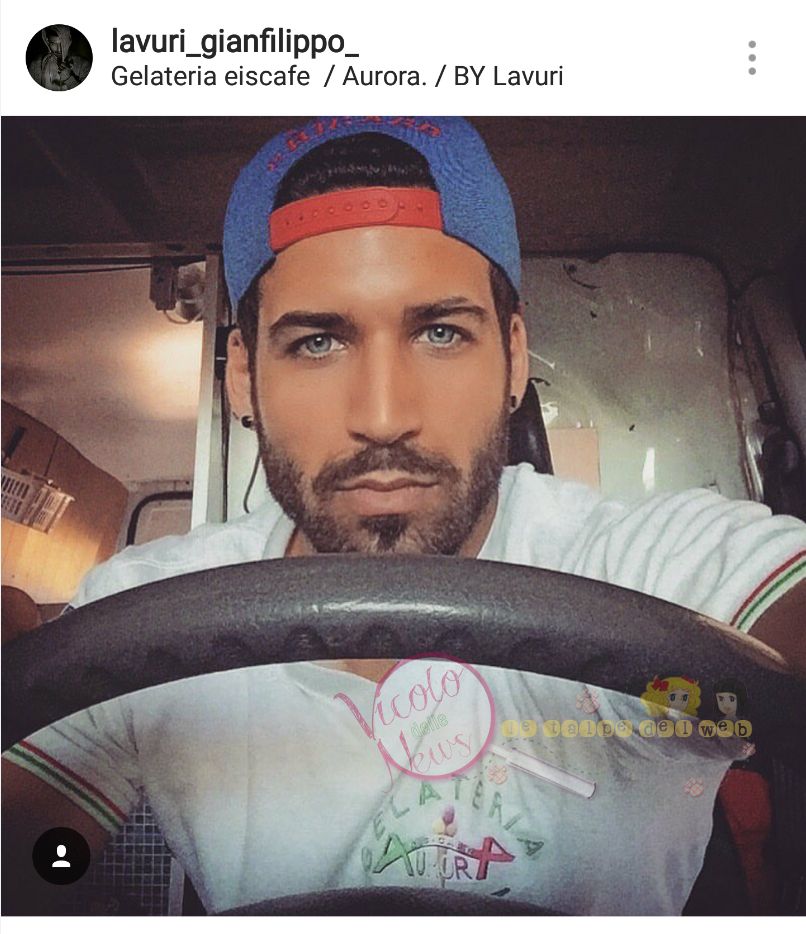Screen dimensions: 806x934
Task: Show tagged people on the photo
Action: point(61,856)
